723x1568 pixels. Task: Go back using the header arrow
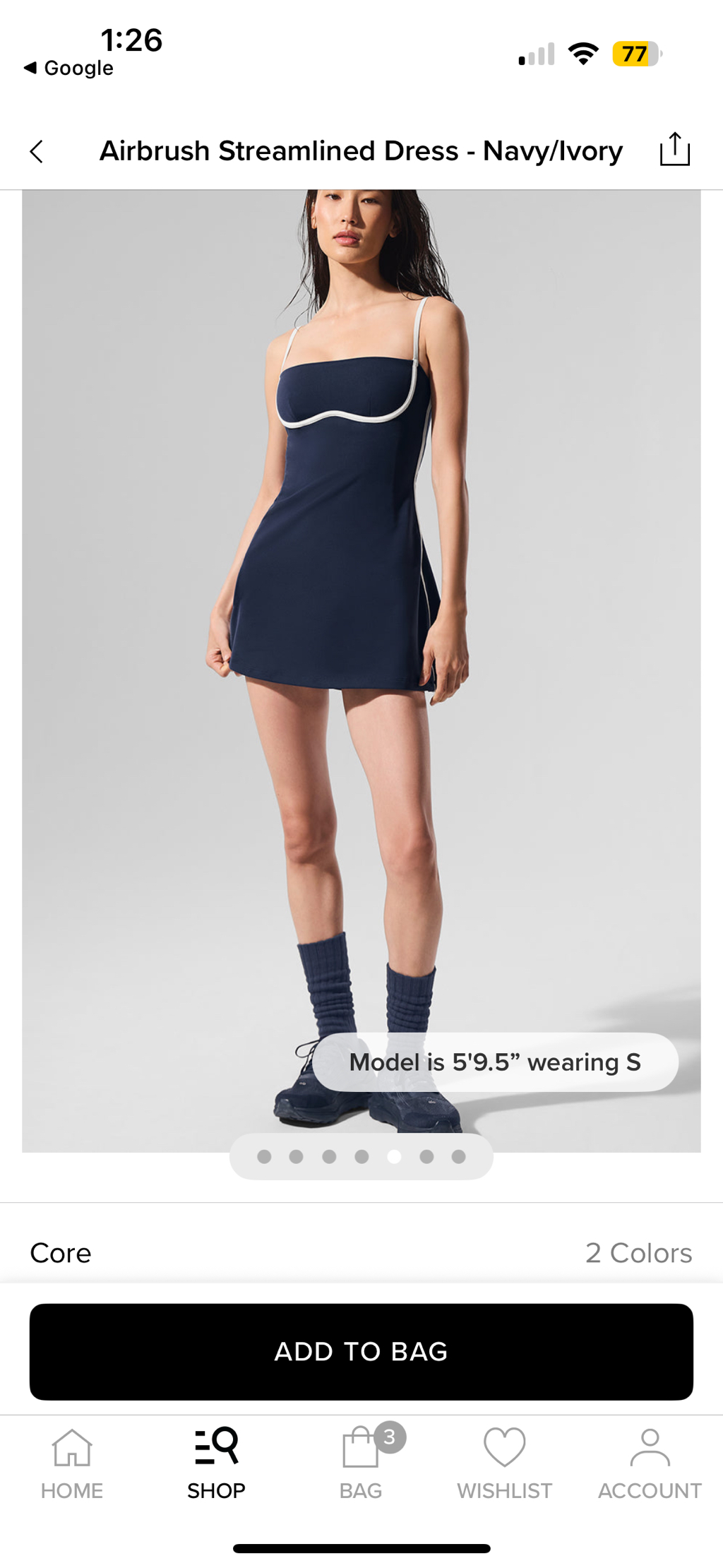(x=37, y=151)
